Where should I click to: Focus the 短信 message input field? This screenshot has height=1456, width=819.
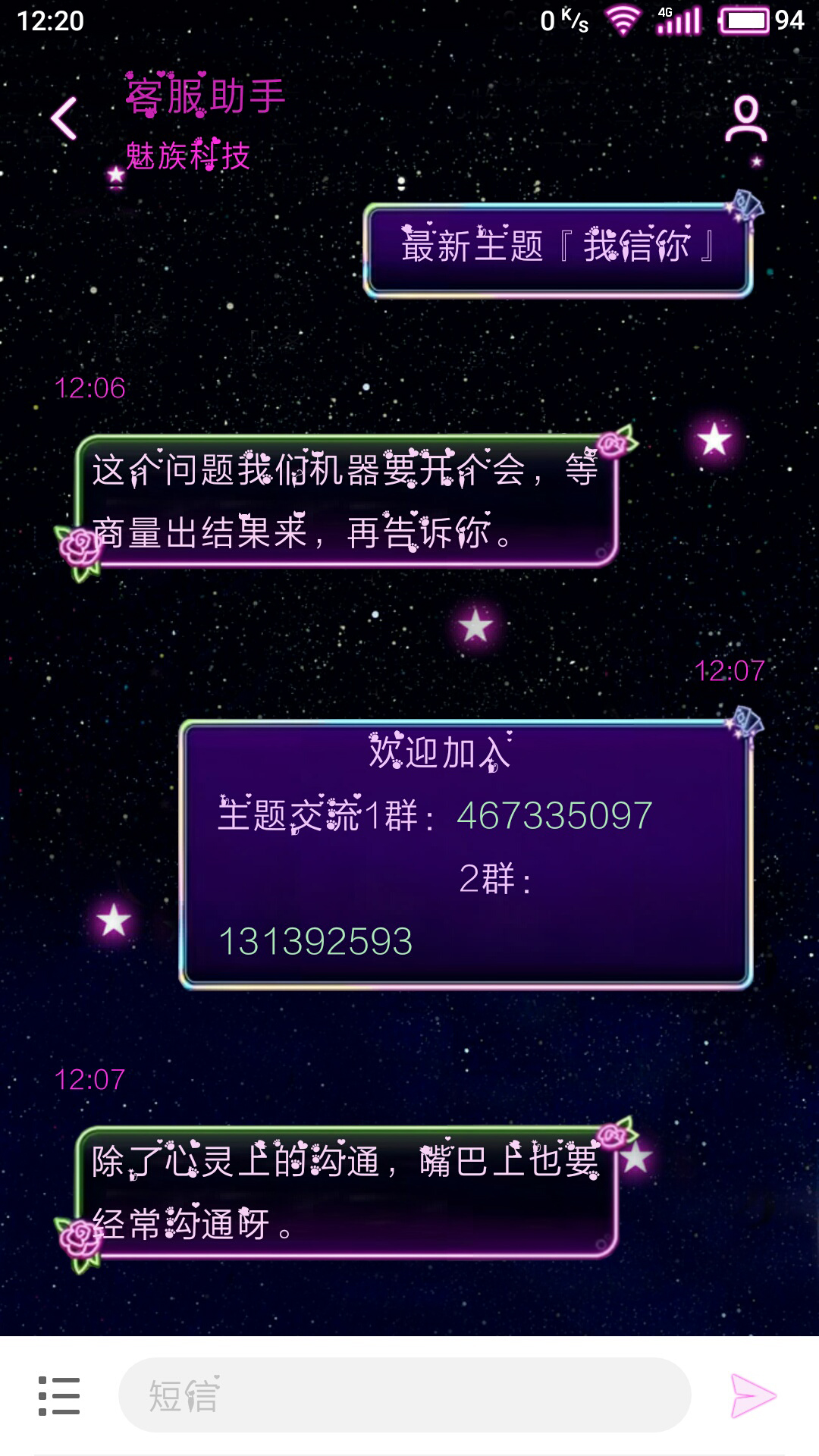coord(404,1395)
